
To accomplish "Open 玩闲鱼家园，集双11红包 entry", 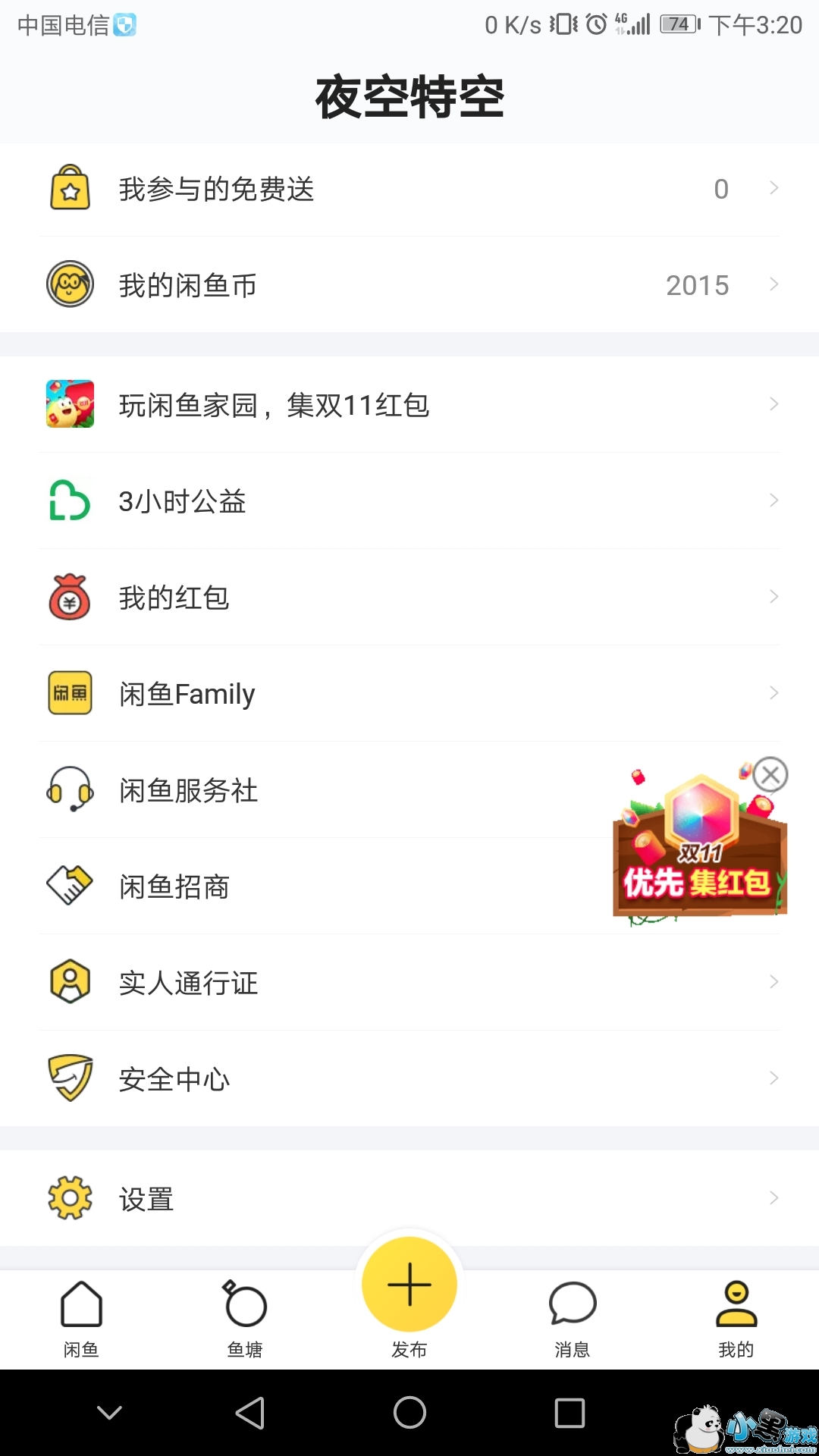I will [x=409, y=405].
